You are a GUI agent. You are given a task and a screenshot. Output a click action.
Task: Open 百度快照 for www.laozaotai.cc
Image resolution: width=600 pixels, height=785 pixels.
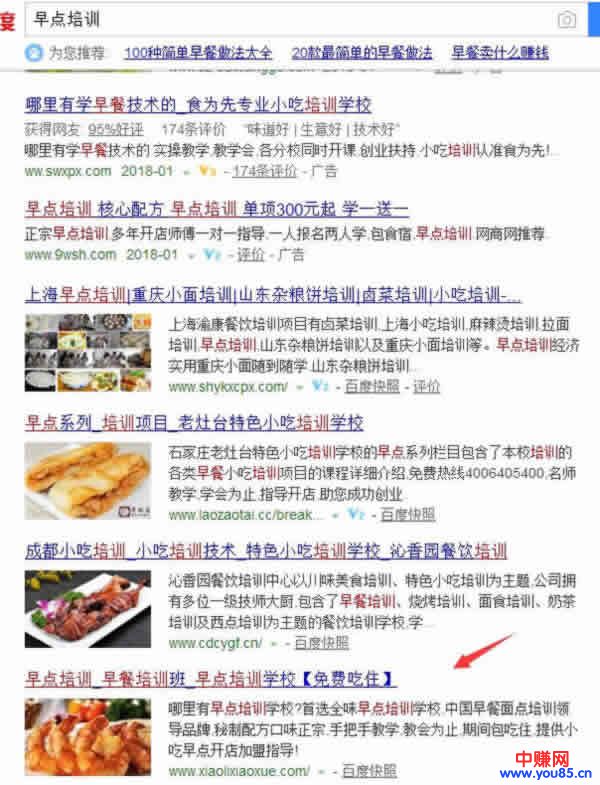pos(407,514)
